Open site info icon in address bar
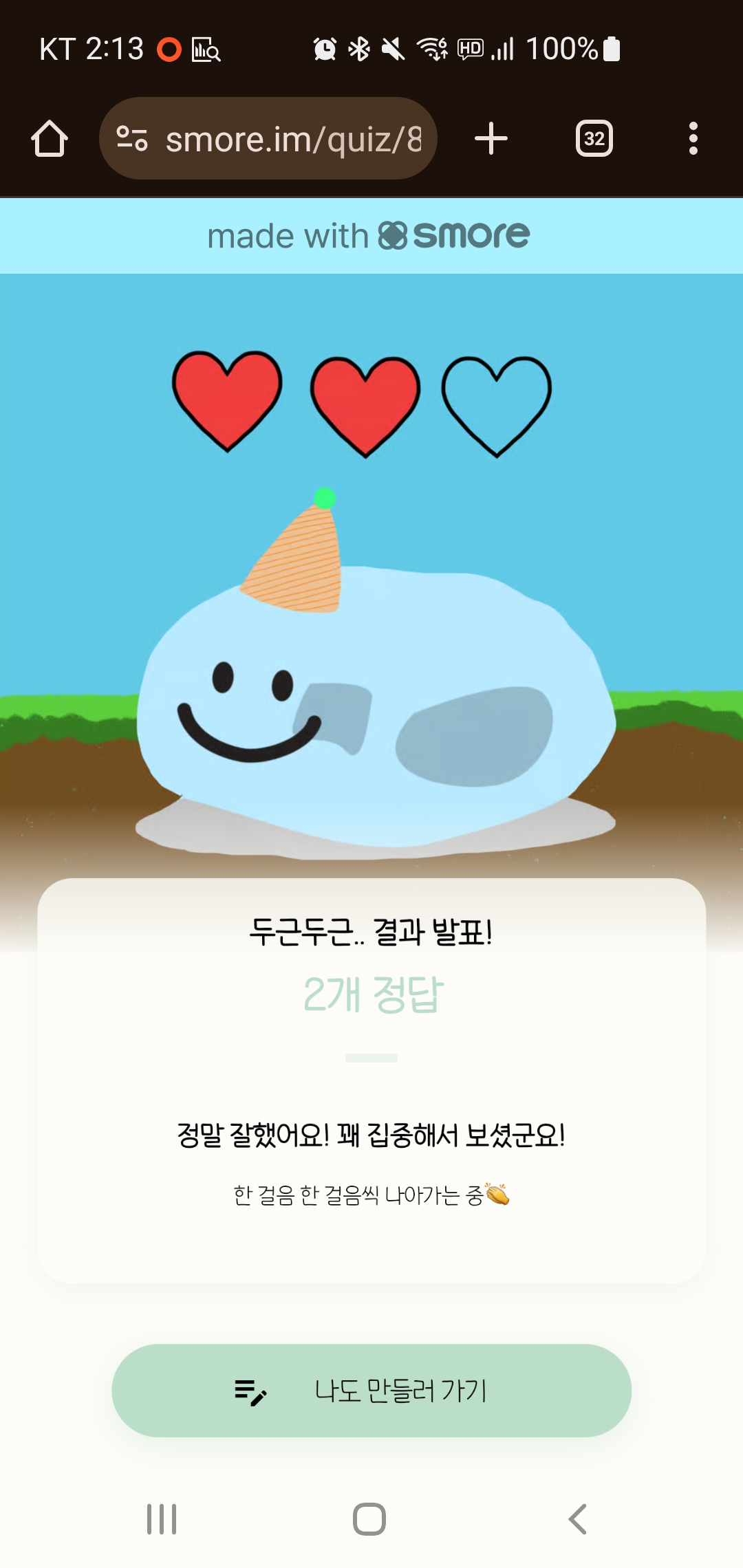The width and height of the screenshot is (743, 1568). [x=132, y=138]
